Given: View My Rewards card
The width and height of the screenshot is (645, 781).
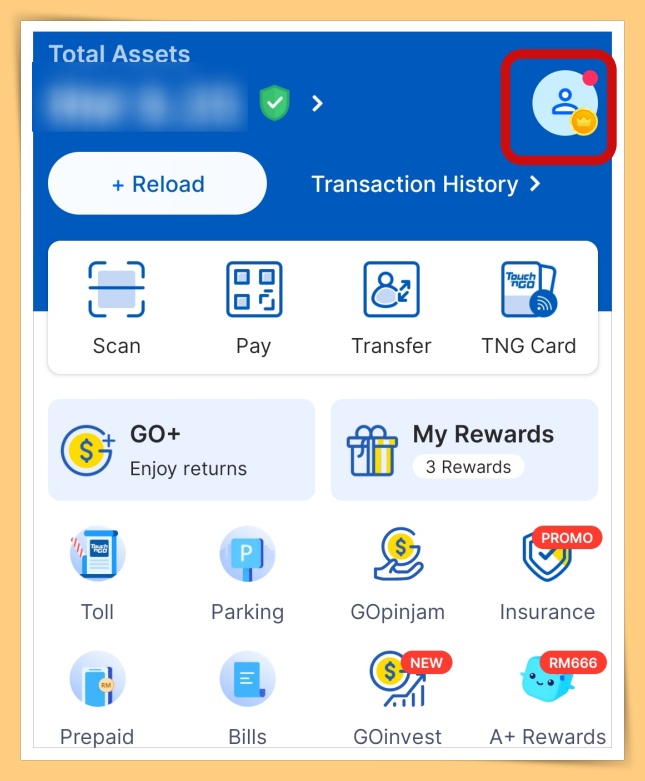Looking at the screenshot, I should 464,450.
